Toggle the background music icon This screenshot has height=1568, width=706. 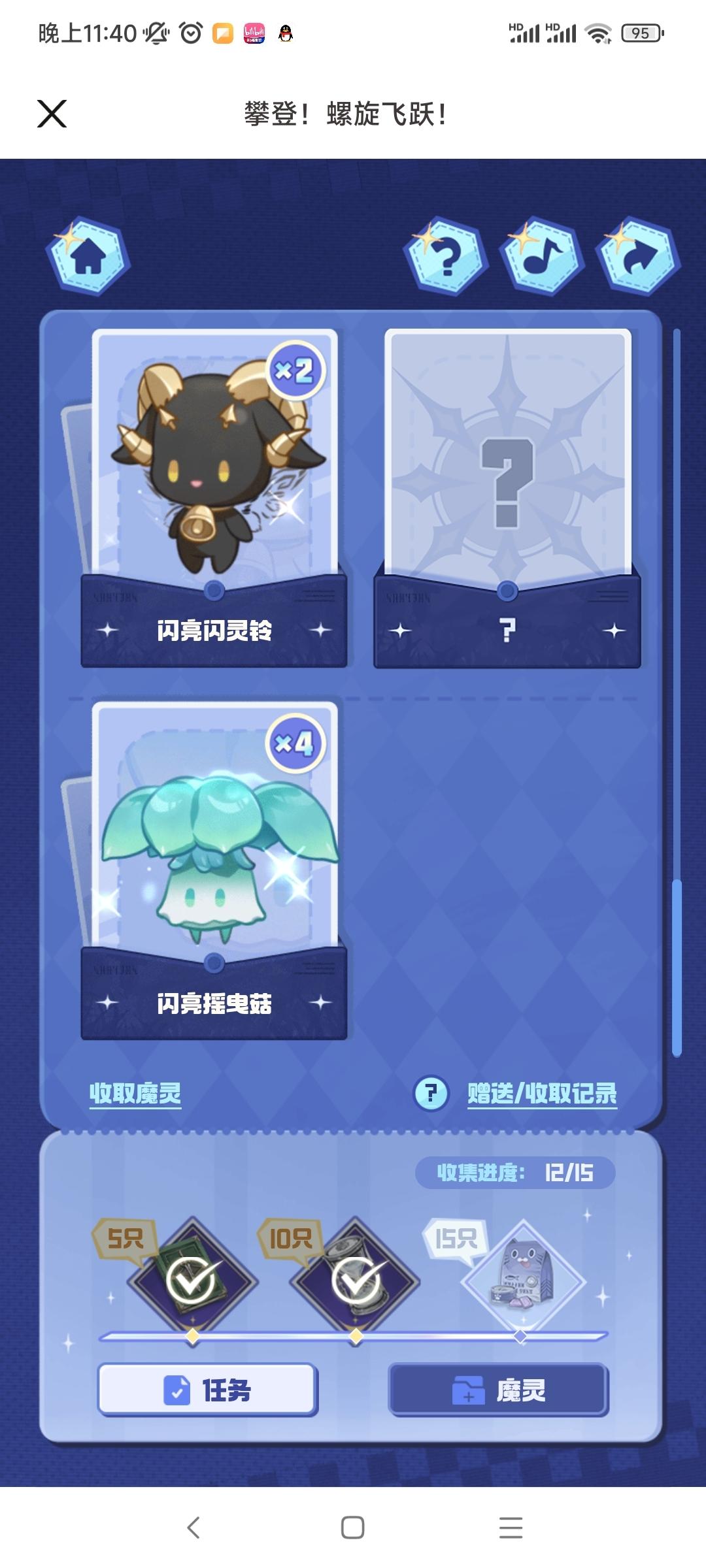point(542,257)
